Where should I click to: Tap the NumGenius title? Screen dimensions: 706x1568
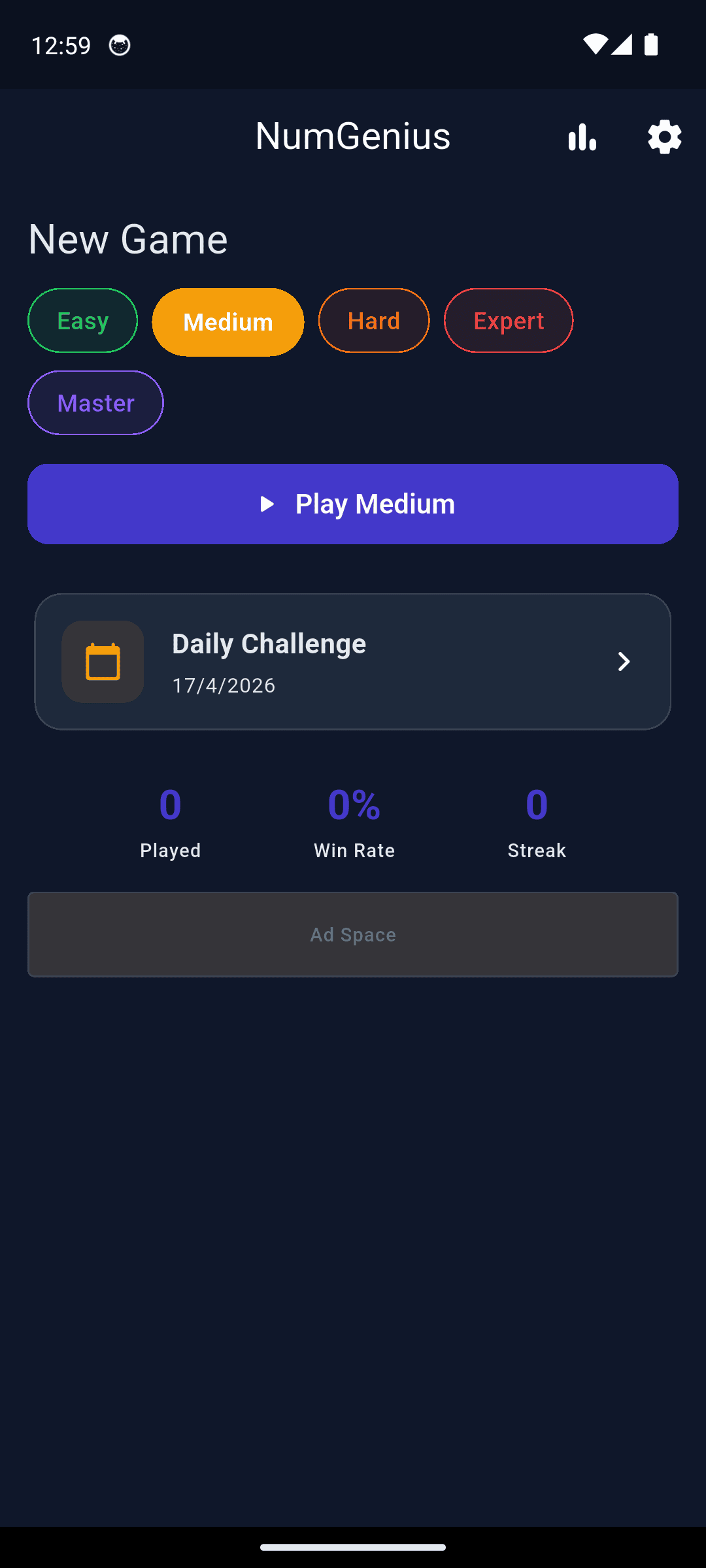tap(352, 136)
